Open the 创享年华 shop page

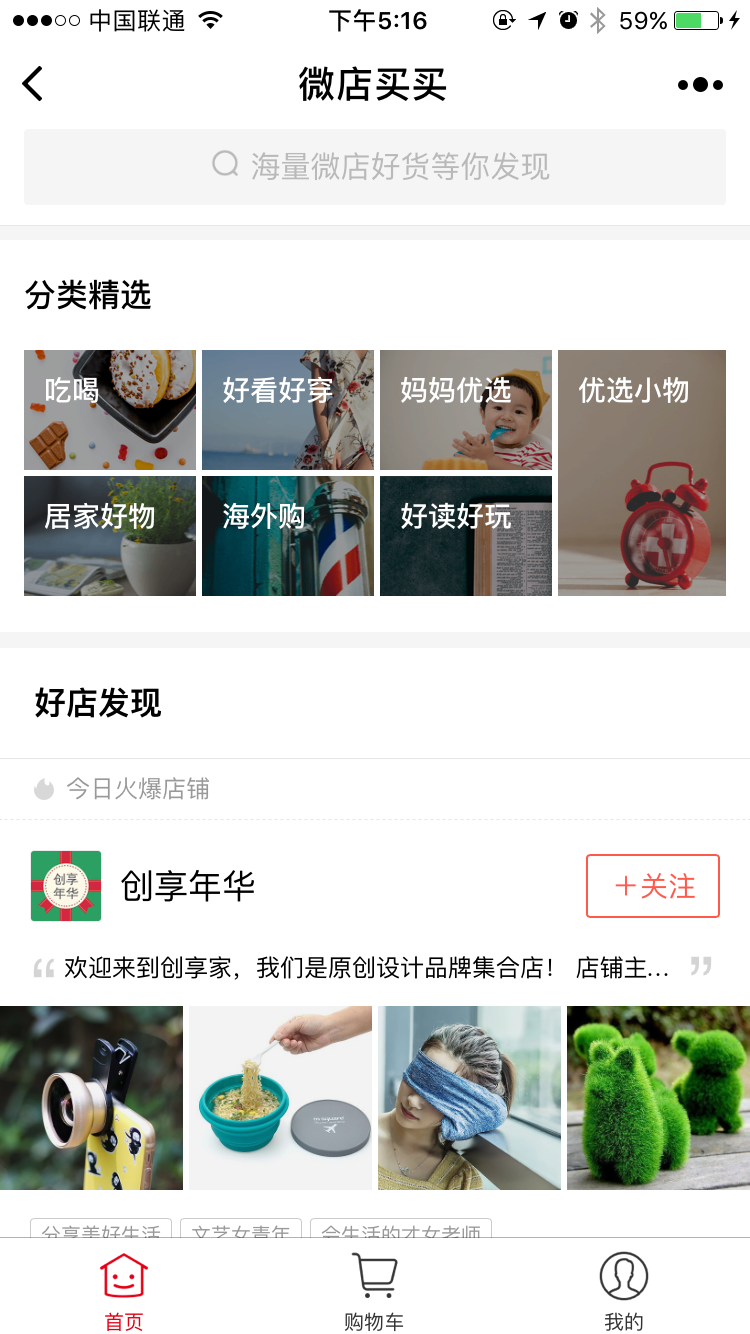click(188, 886)
